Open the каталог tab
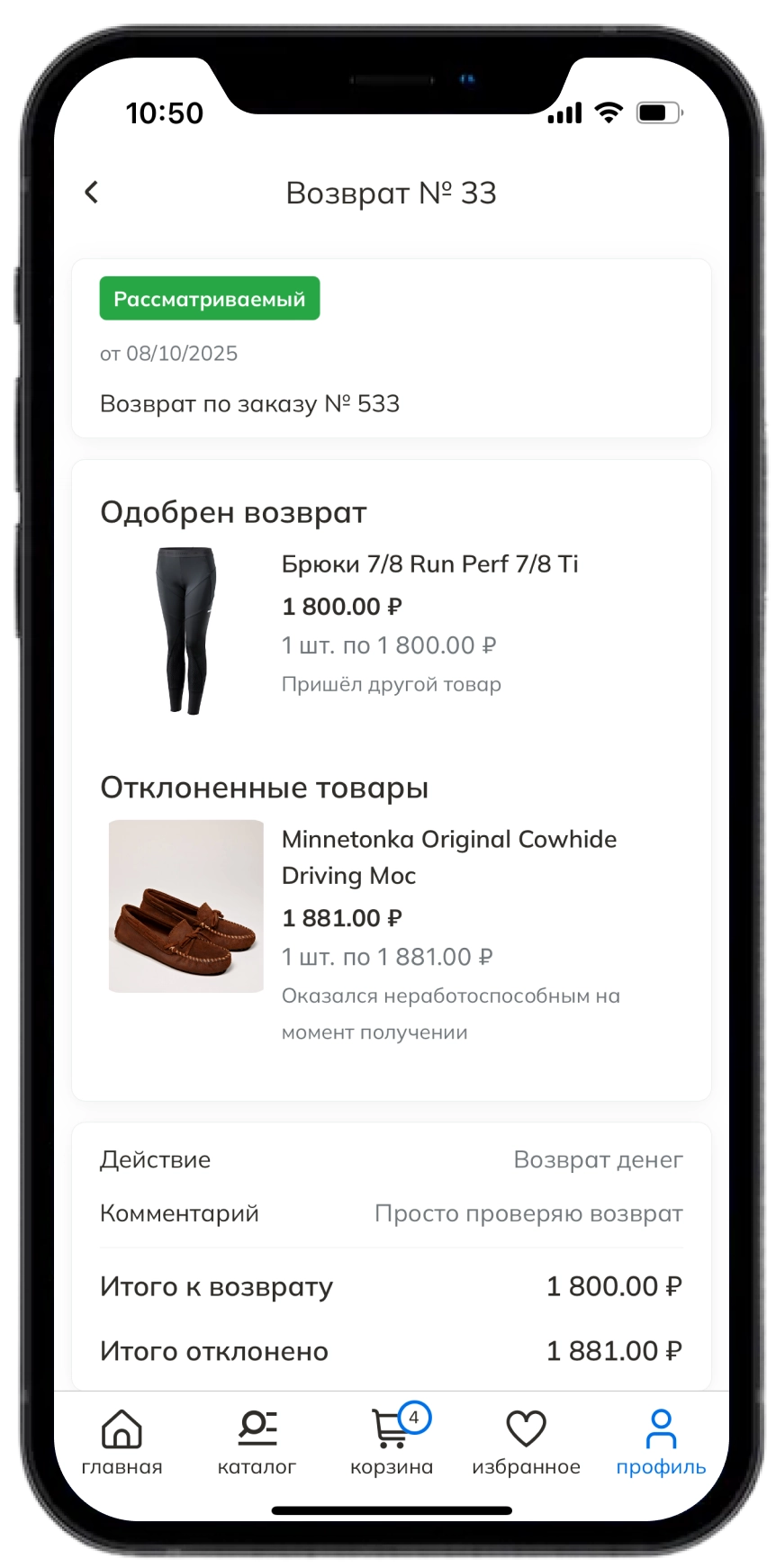Image resolution: width=776 pixels, height=1568 pixels. click(x=257, y=1442)
